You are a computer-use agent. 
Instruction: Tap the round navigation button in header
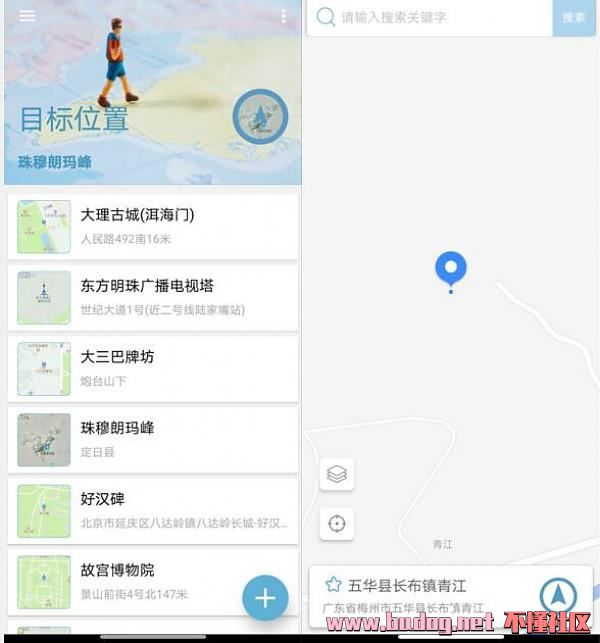coord(260,118)
